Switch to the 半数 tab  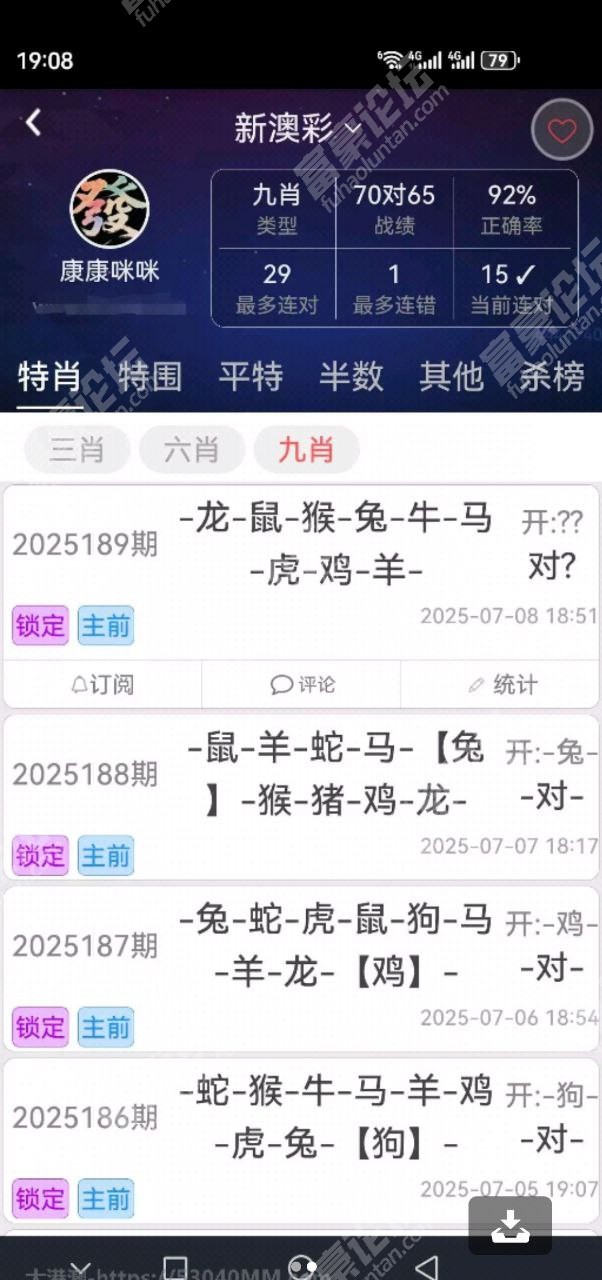coord(351,377)
